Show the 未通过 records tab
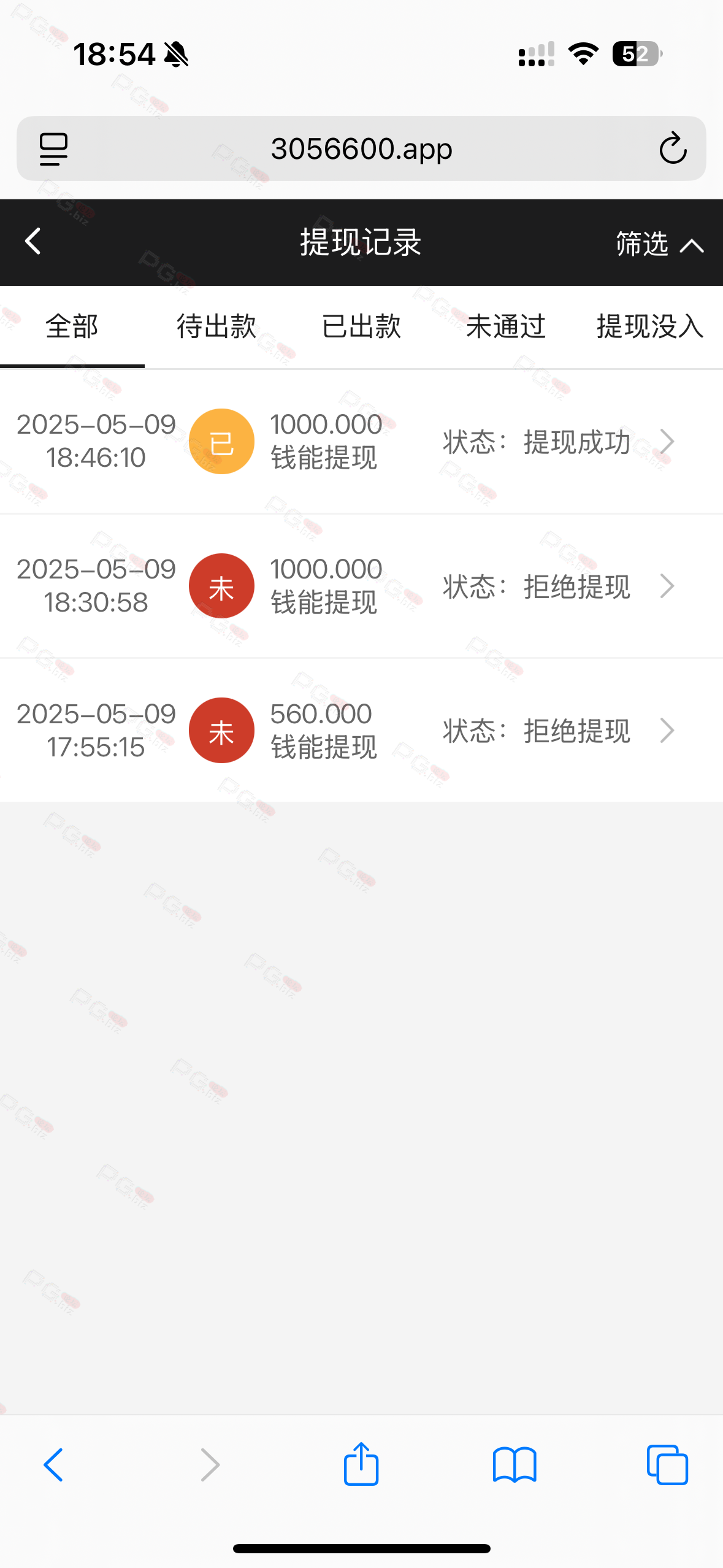 [506, 326]
